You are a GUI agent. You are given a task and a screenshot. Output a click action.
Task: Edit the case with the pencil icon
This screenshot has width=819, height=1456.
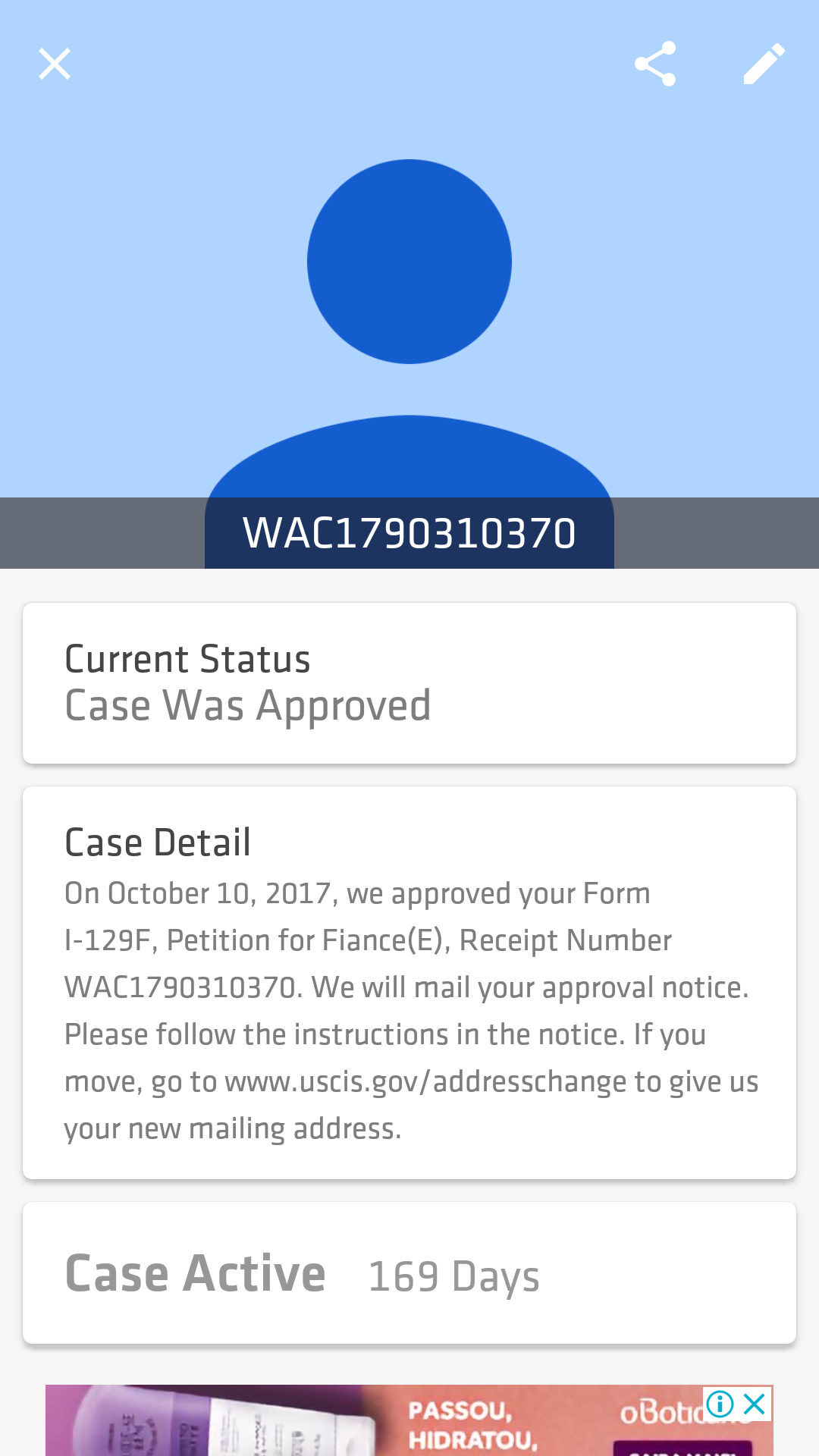coord(764,64)
